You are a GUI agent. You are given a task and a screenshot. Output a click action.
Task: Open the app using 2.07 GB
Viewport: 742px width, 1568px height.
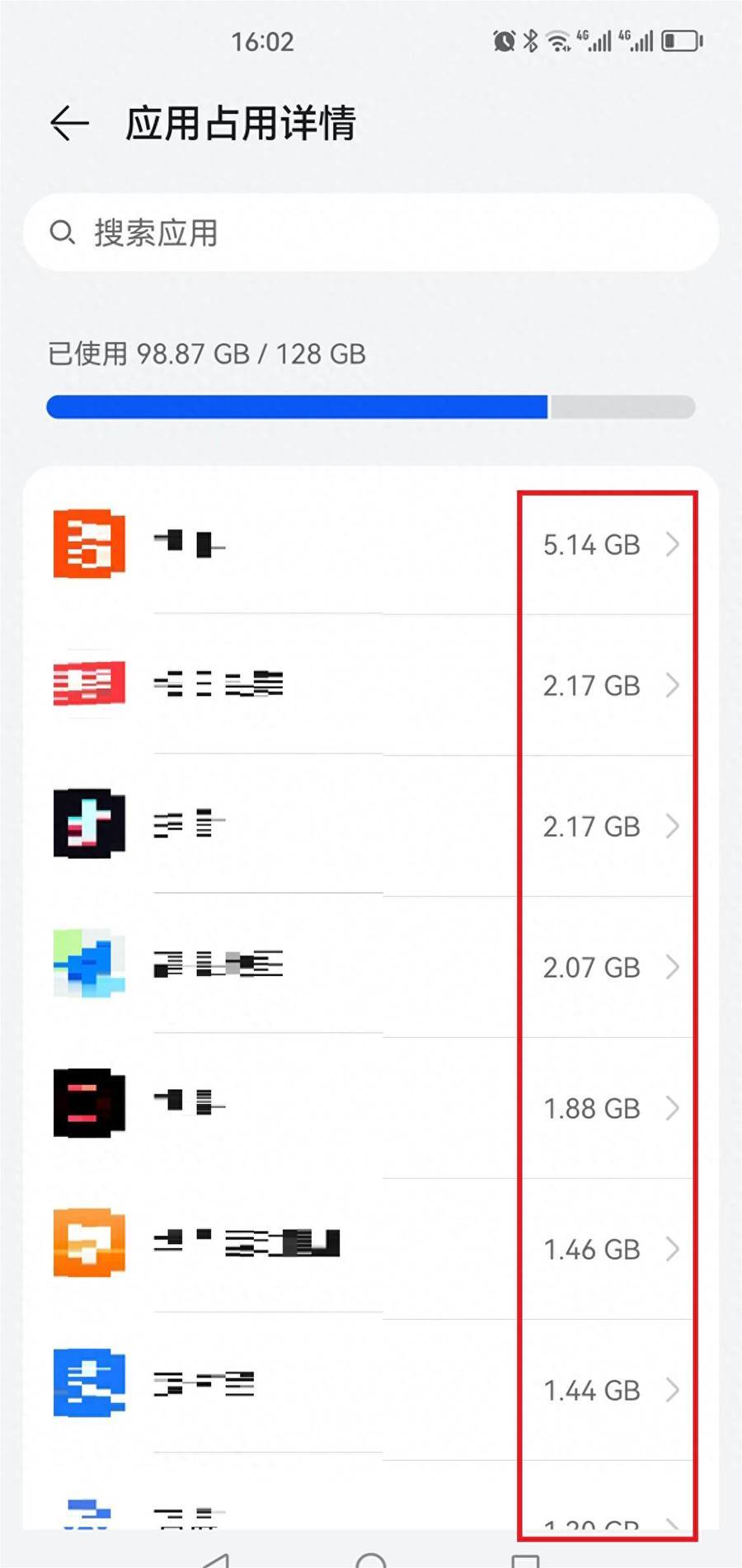pyautogui.click(x=371, y=966)
